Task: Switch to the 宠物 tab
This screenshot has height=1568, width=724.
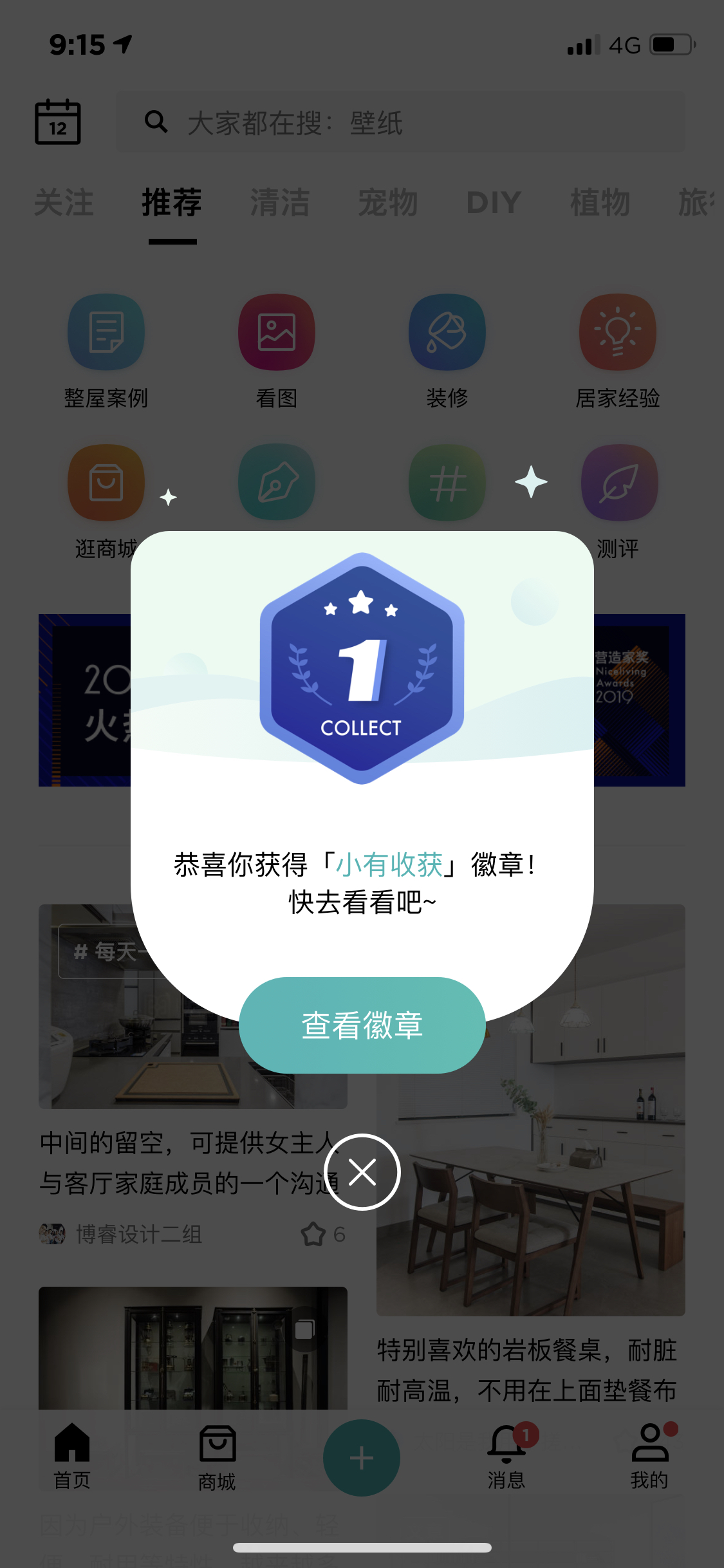Action: (x=388, y=203)
